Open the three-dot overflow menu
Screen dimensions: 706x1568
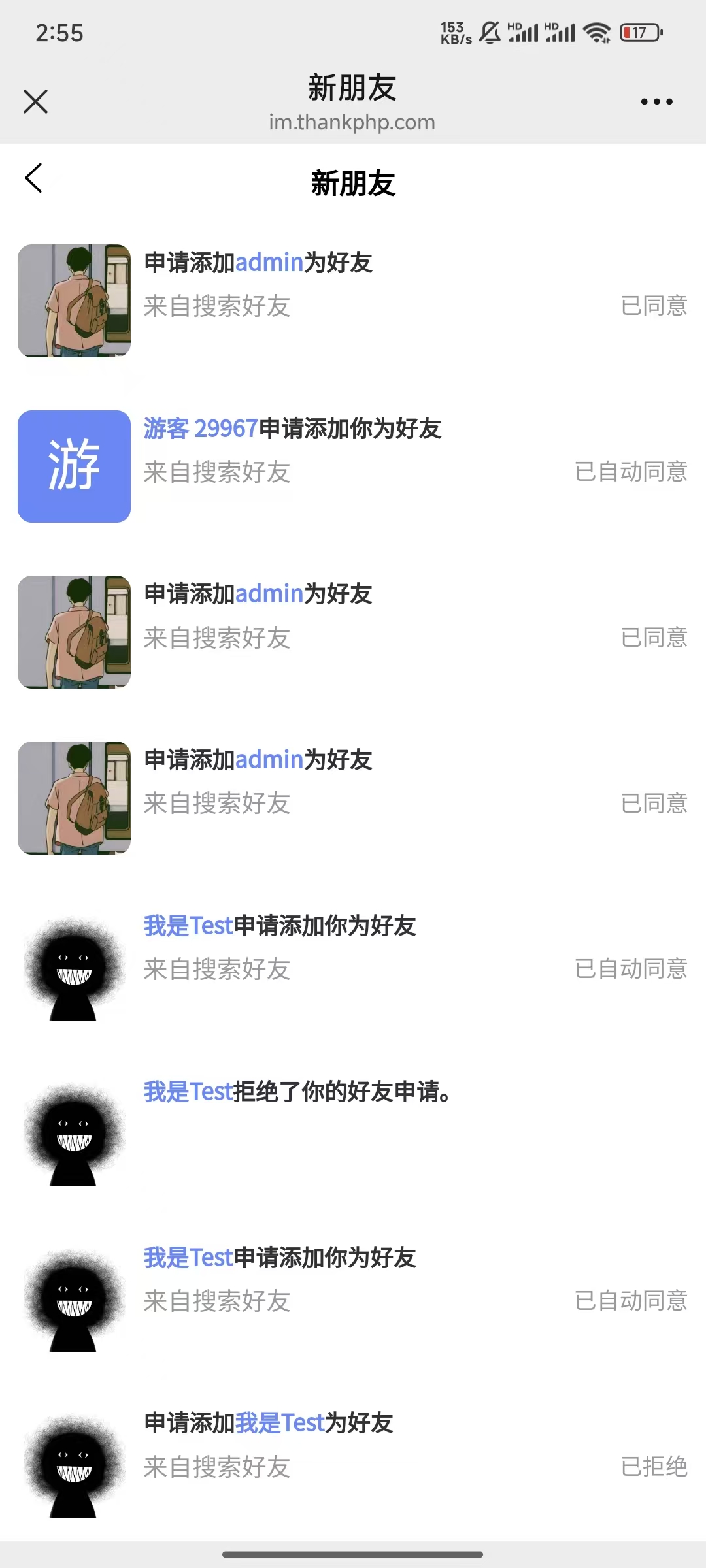[x=656, y=101]
